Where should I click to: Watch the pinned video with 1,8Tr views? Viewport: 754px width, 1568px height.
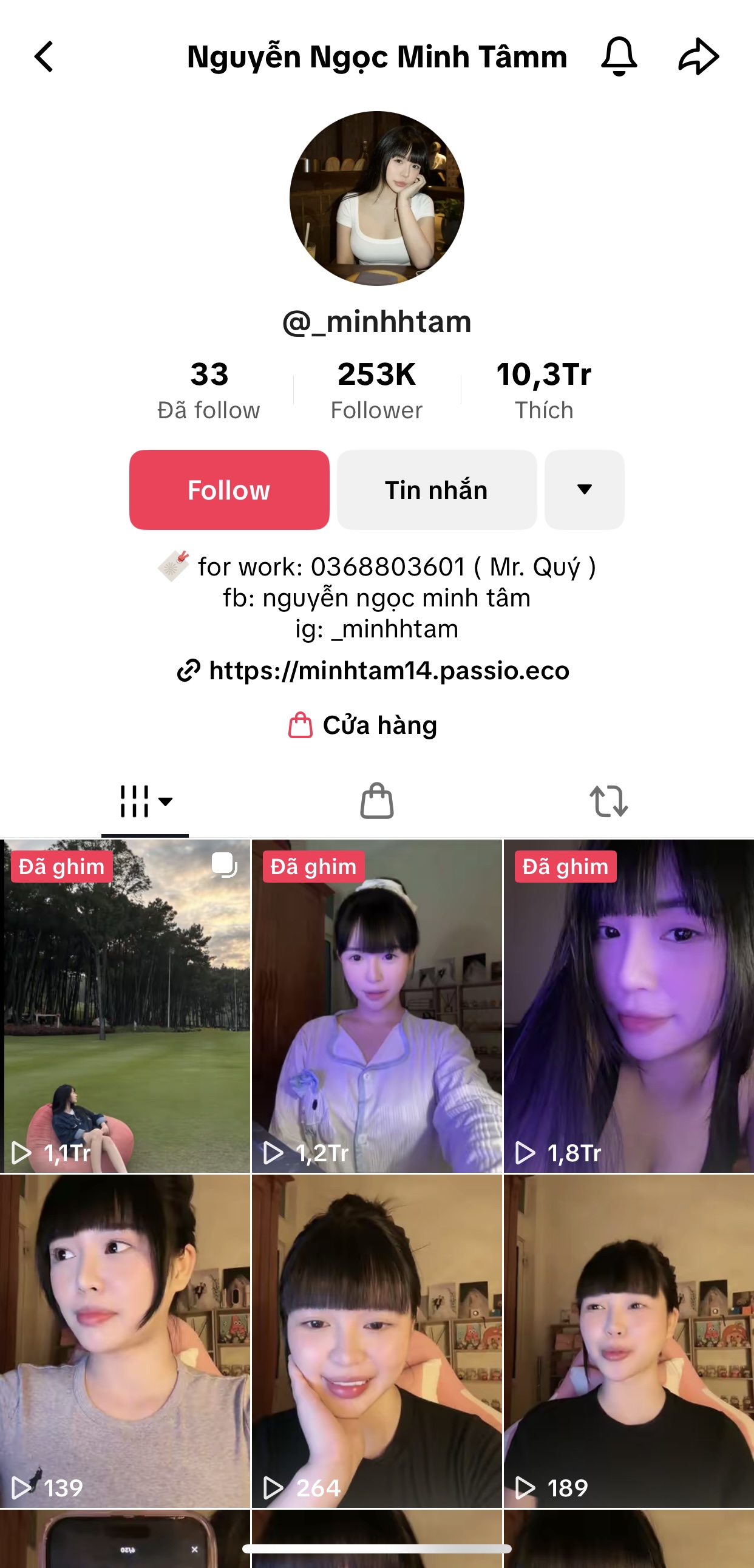pos(629,1005)
